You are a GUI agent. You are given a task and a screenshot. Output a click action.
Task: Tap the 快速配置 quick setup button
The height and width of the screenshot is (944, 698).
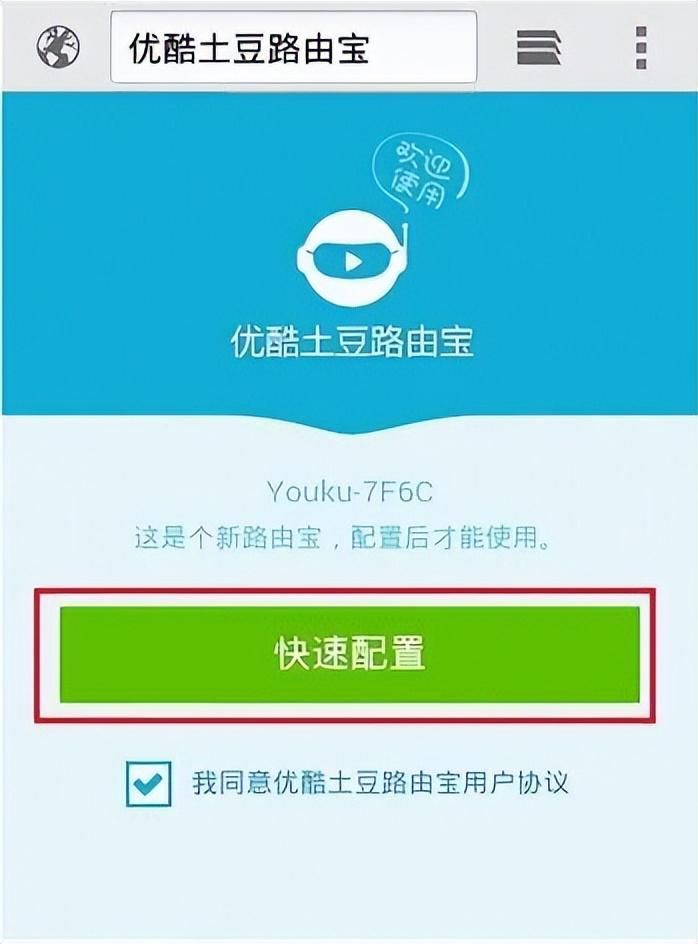tap(349, 654)
